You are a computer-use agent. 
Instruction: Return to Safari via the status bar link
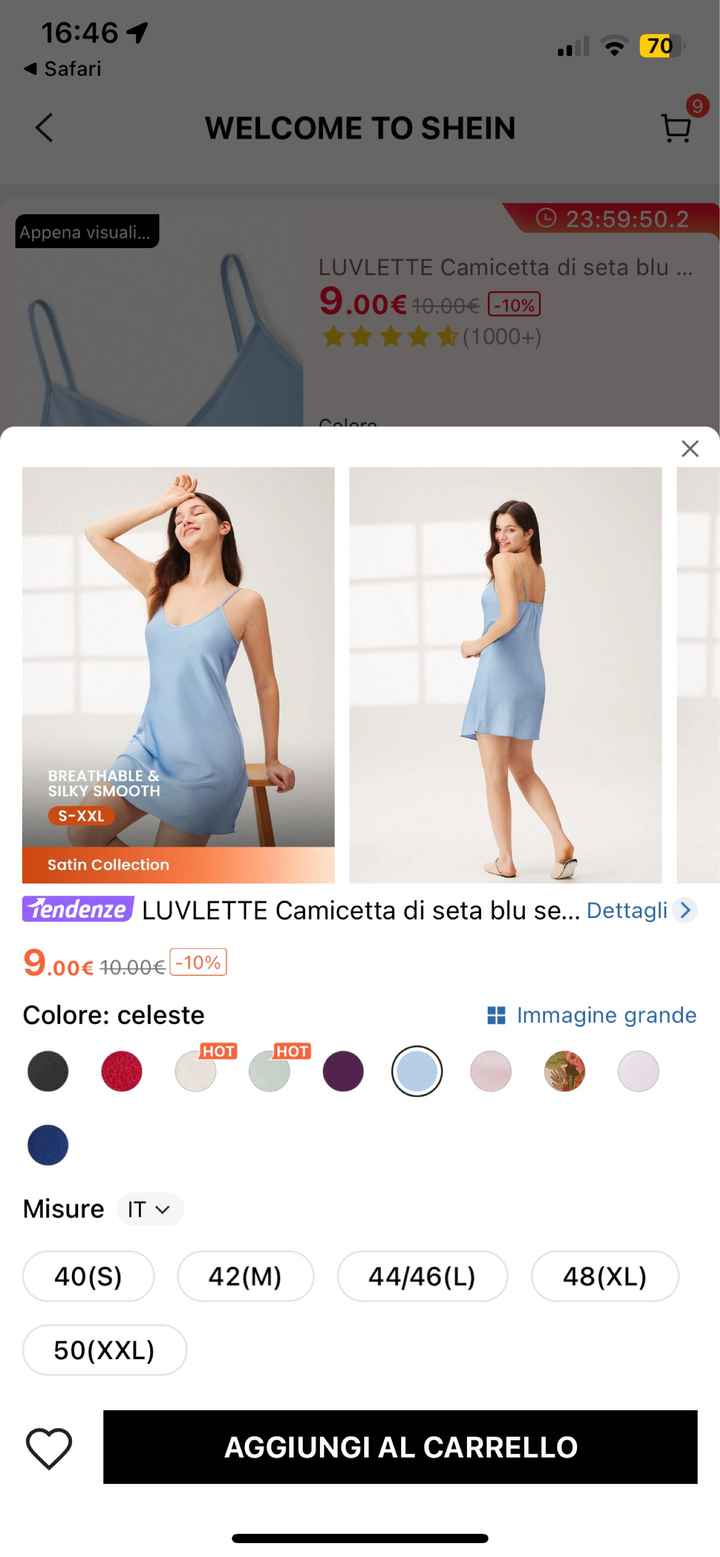coord(62,68)
